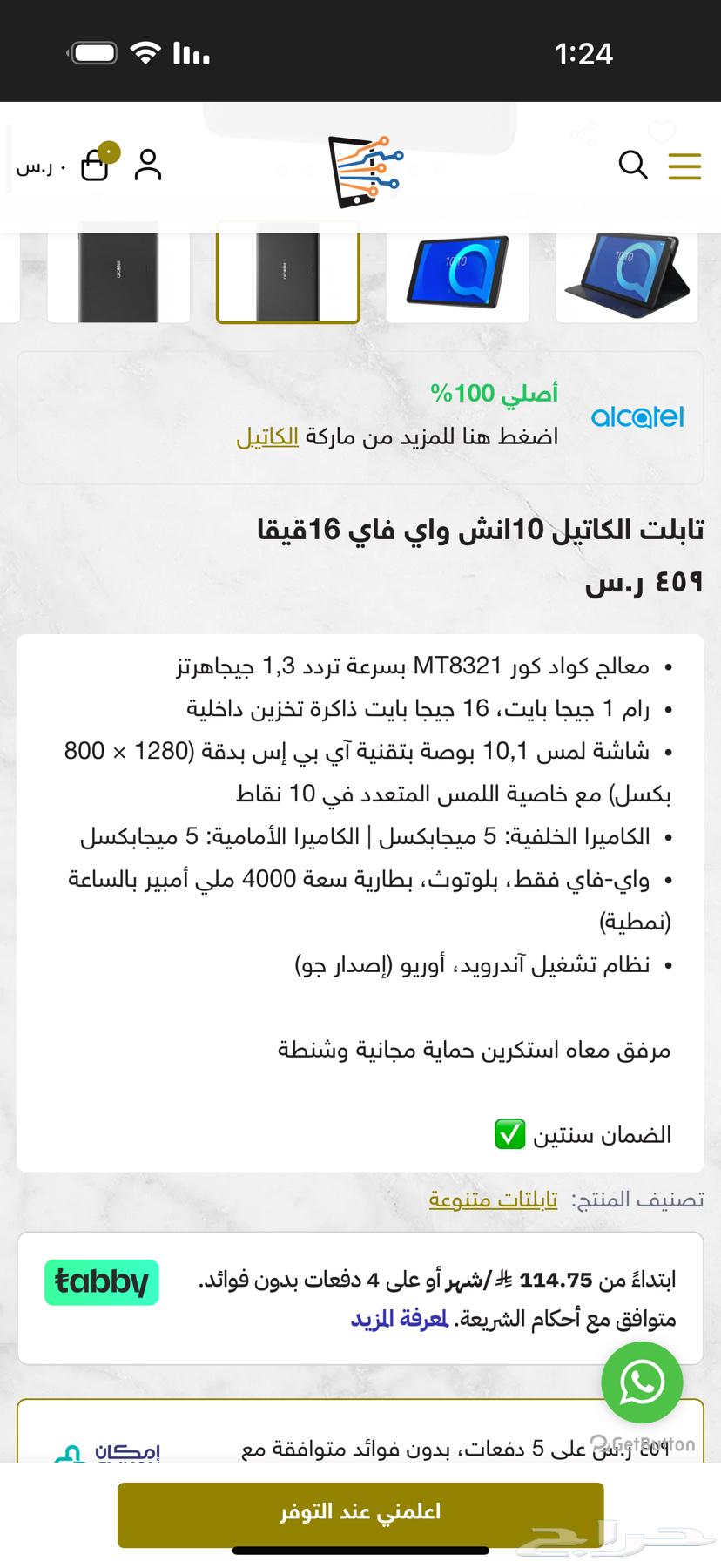Open the user account profile icon
Viewport: 721px width, 1568px height.
click(x=148, y=166)
